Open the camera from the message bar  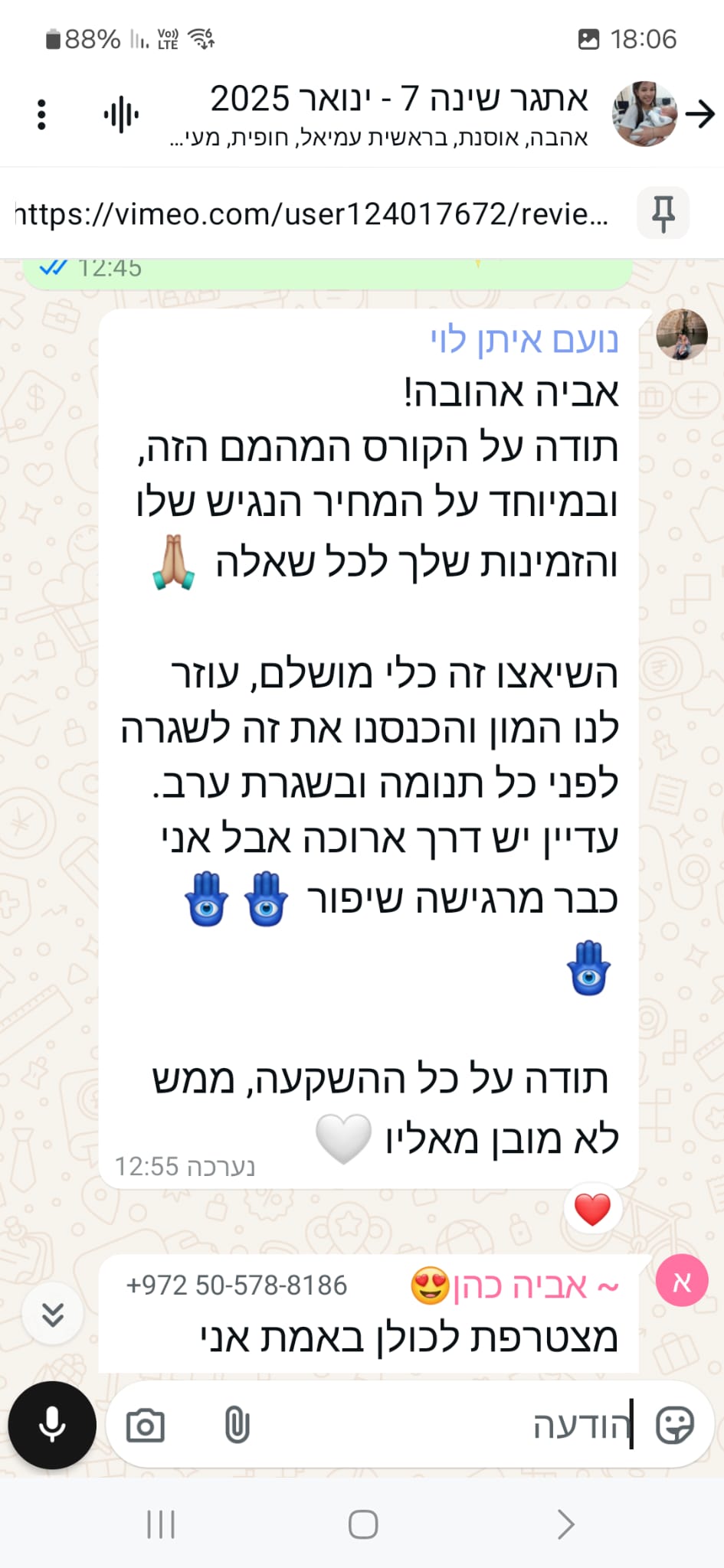tap(146, 1426)
